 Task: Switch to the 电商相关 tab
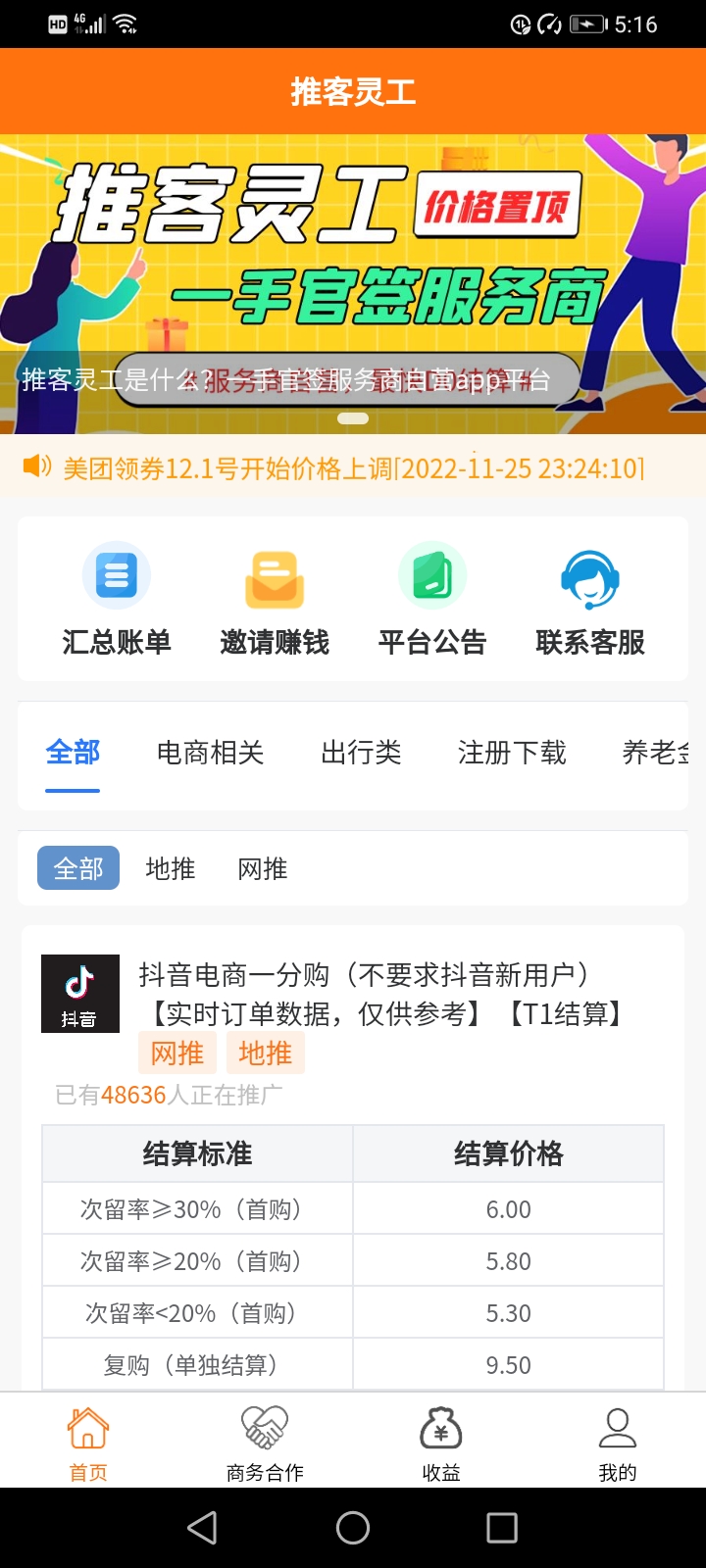point(211,753)
